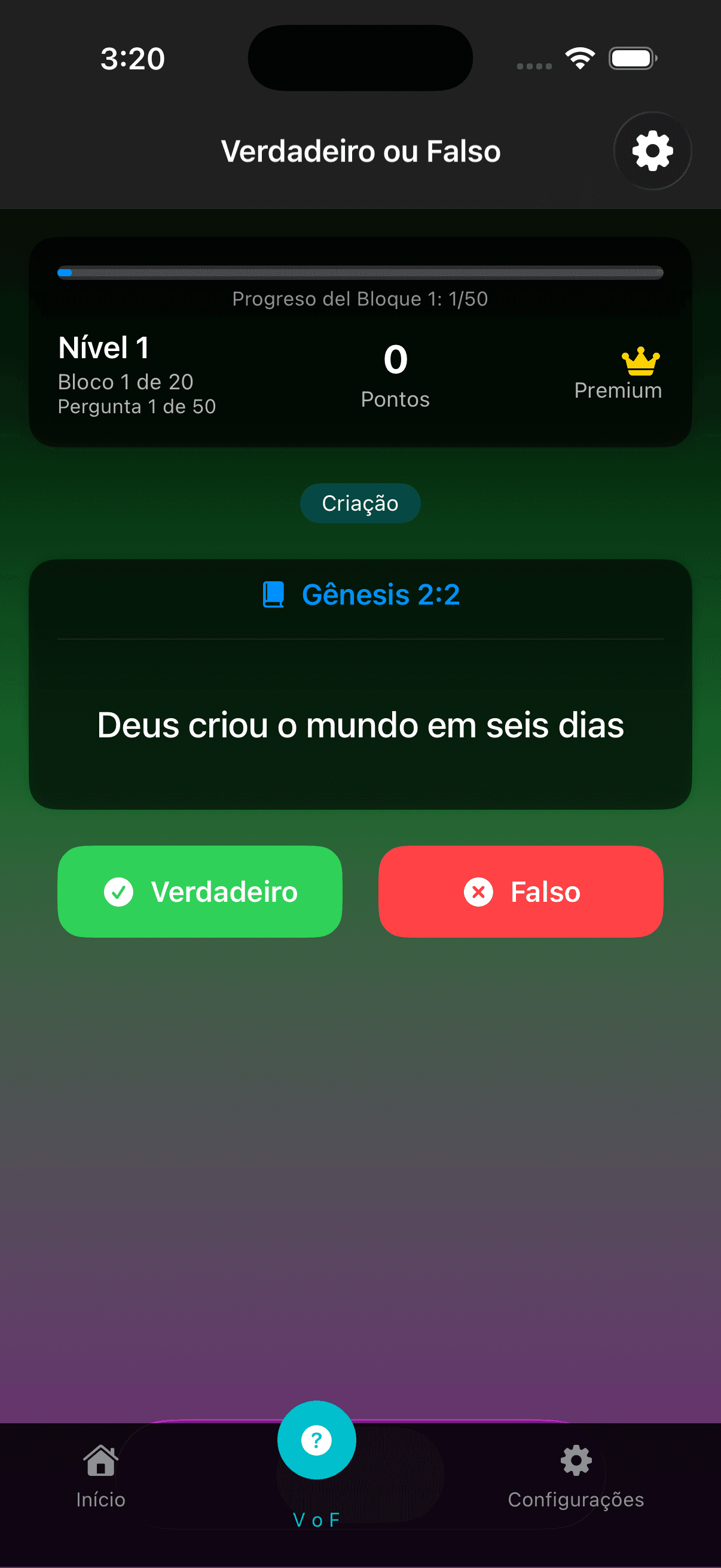Viewport: 721px width, 1568px height.
Task: Select the Wi-Fi icon in status bar
Action: point(579,57)
